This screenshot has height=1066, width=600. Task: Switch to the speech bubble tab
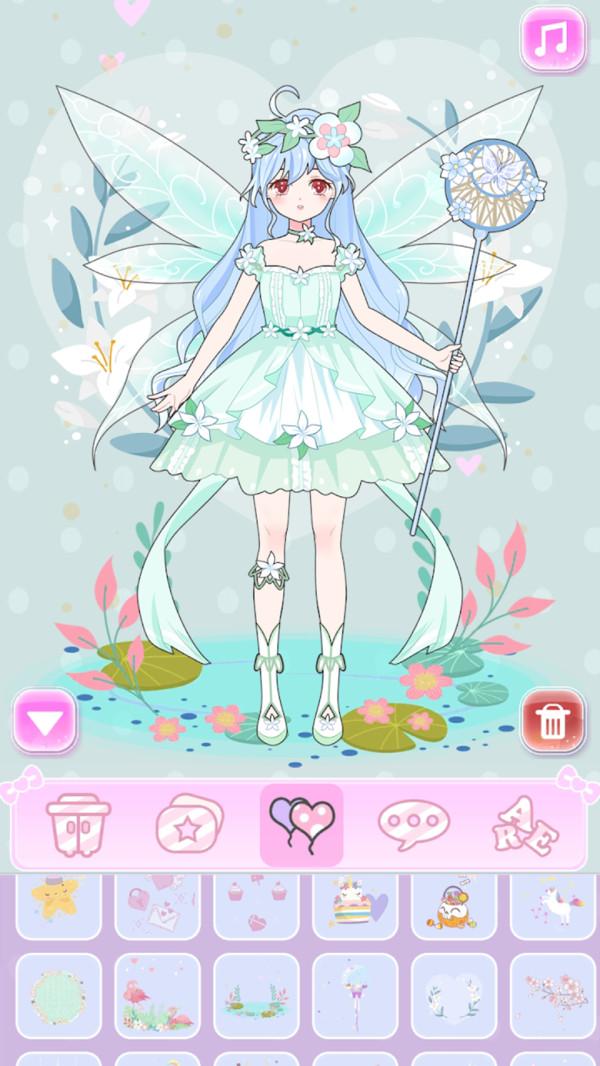(413, 825)
